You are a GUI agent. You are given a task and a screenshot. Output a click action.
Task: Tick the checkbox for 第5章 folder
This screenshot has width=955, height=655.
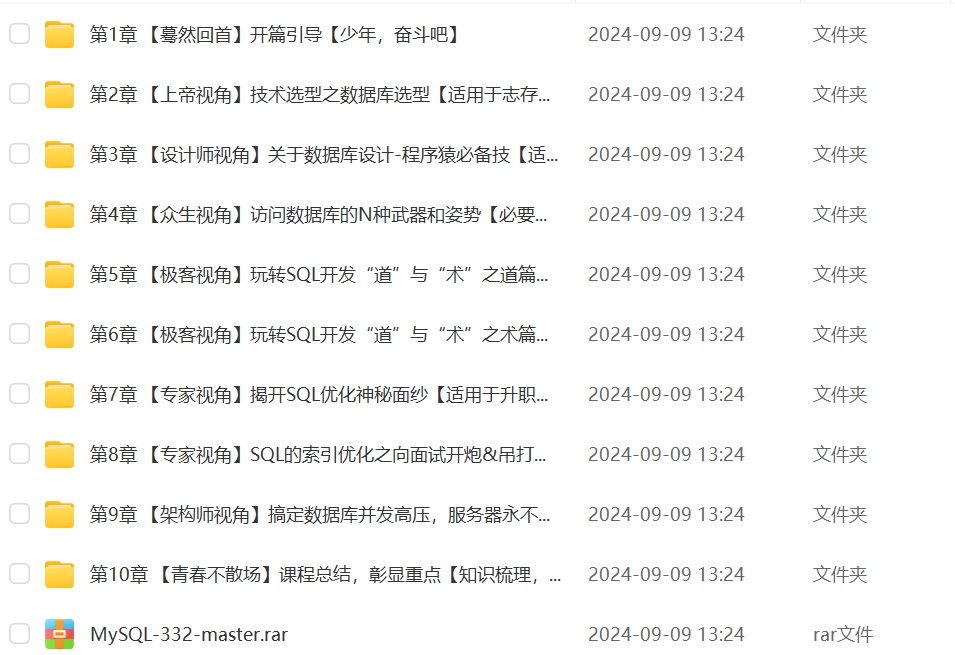point(19,274)
